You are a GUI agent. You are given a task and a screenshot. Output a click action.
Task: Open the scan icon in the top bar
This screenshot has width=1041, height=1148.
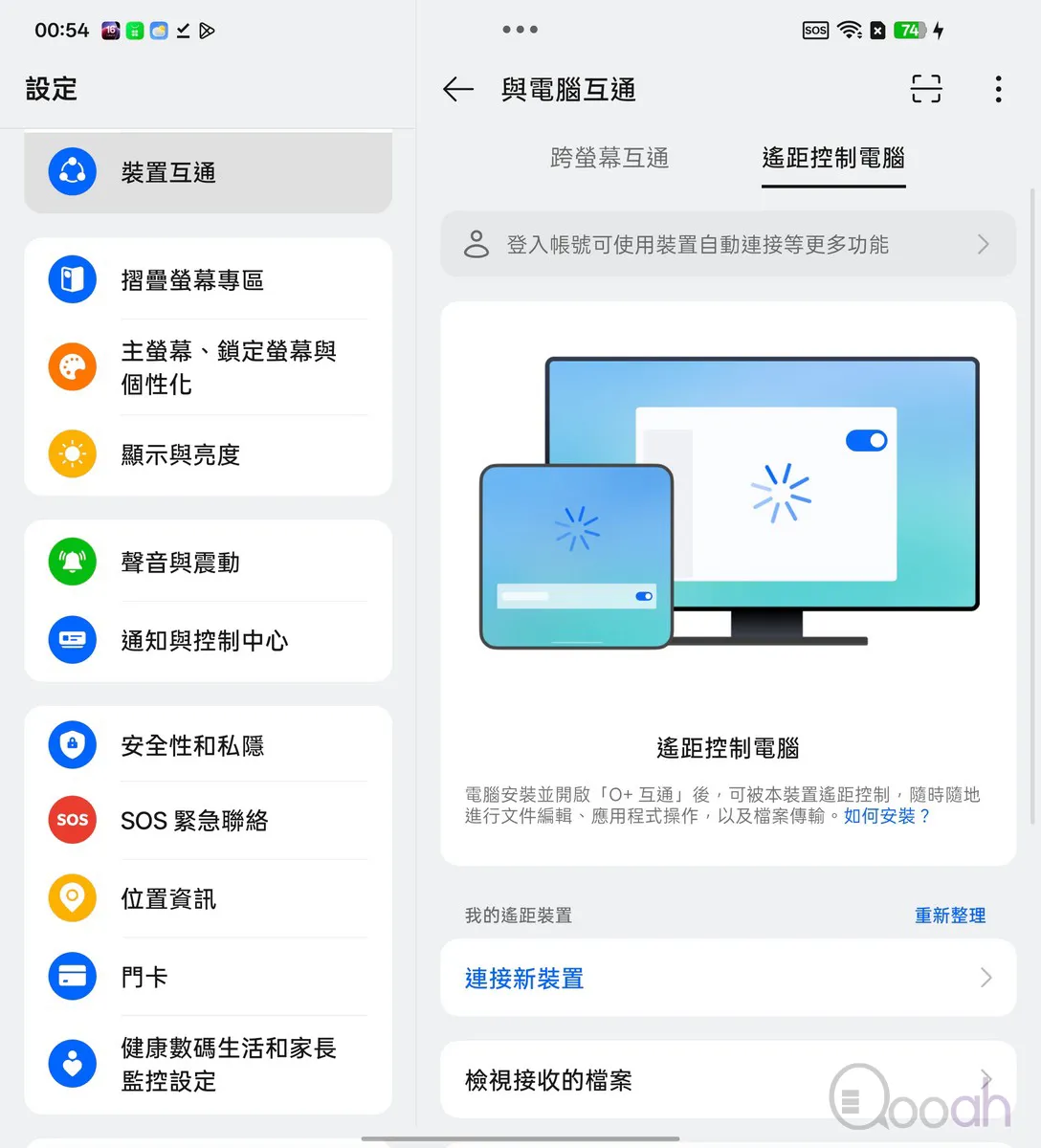(x=925, y=89)
